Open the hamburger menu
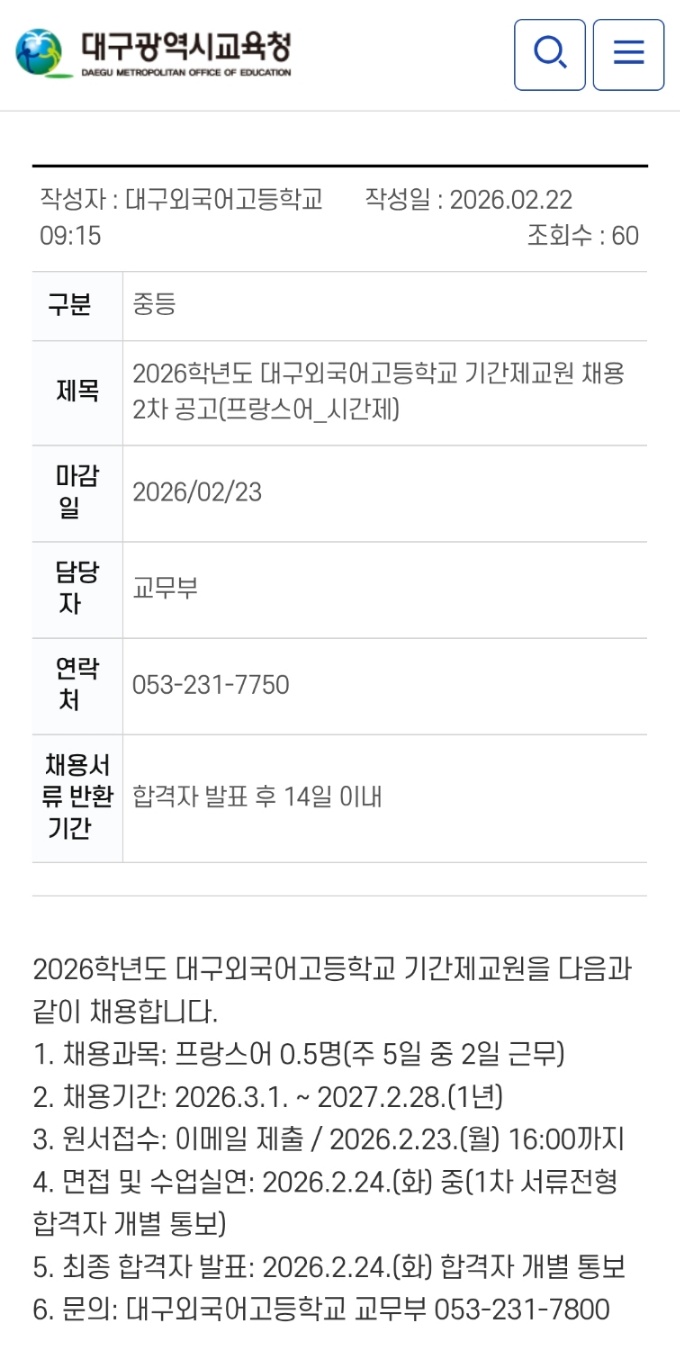680x1364 pixels. click(x=628, y=54)
